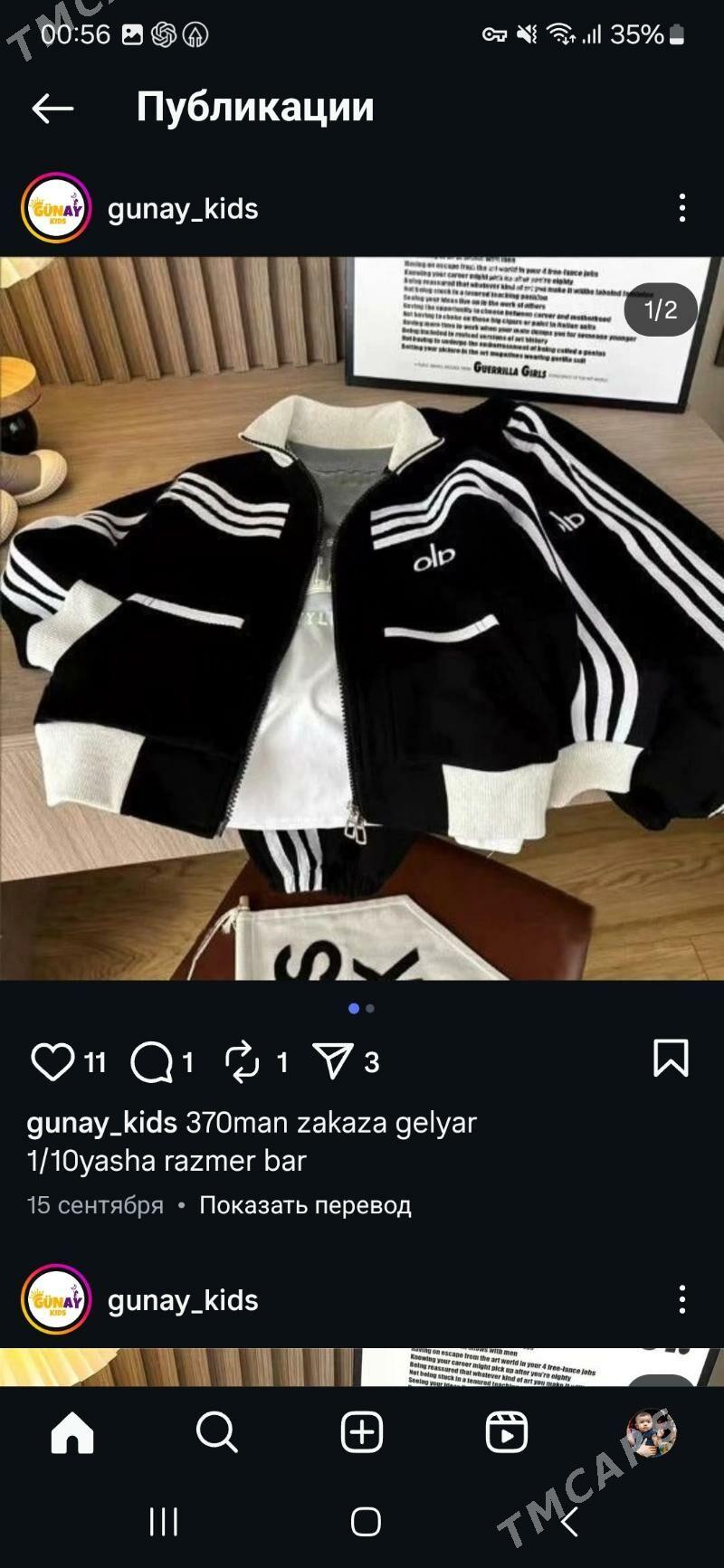Switch to the Search tab
This screenshot has height=1568, width=724.
coord(217,1432)
